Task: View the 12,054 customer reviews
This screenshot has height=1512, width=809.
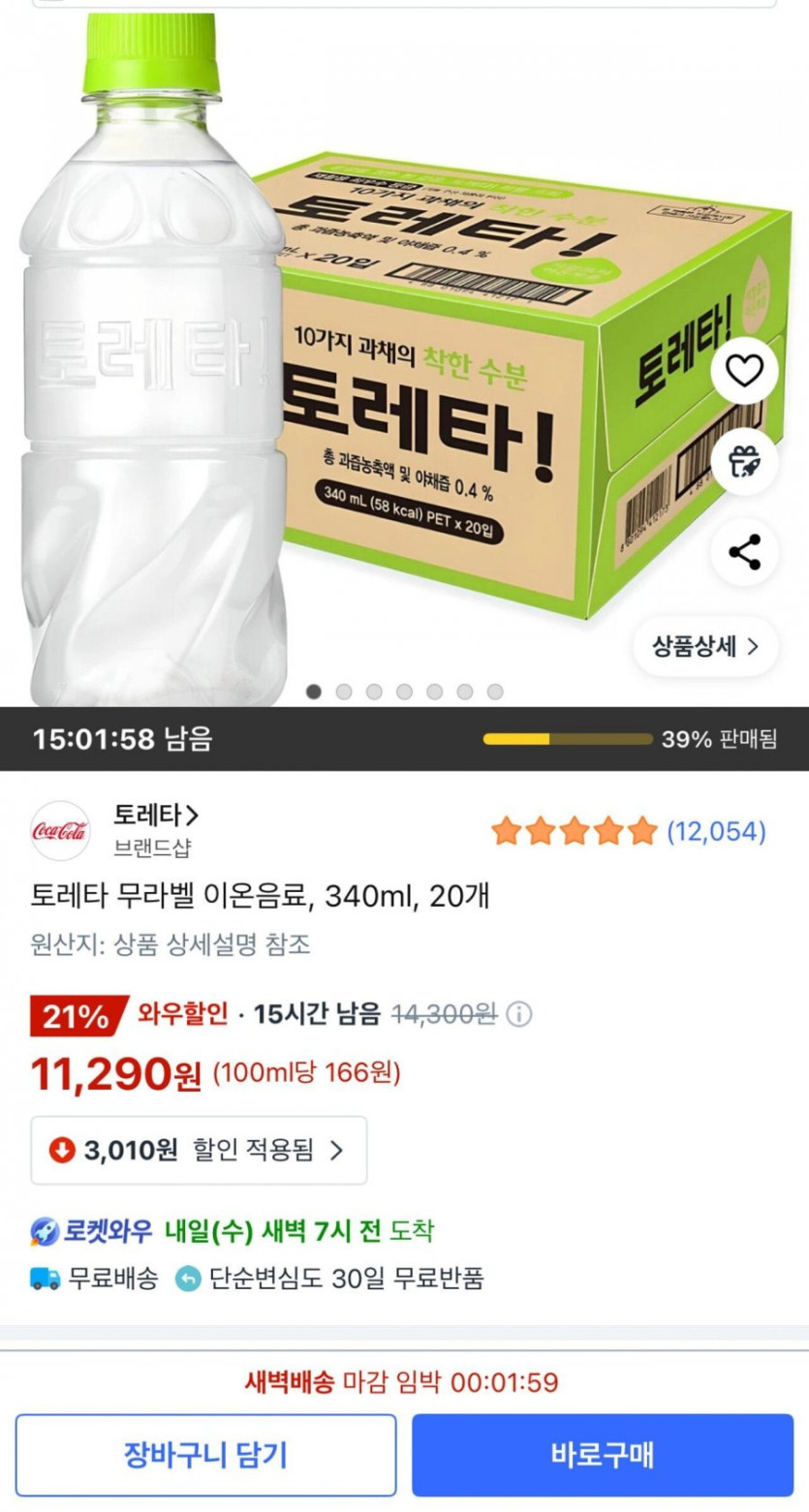Action: pyautogui.click(x=716, y=831)
